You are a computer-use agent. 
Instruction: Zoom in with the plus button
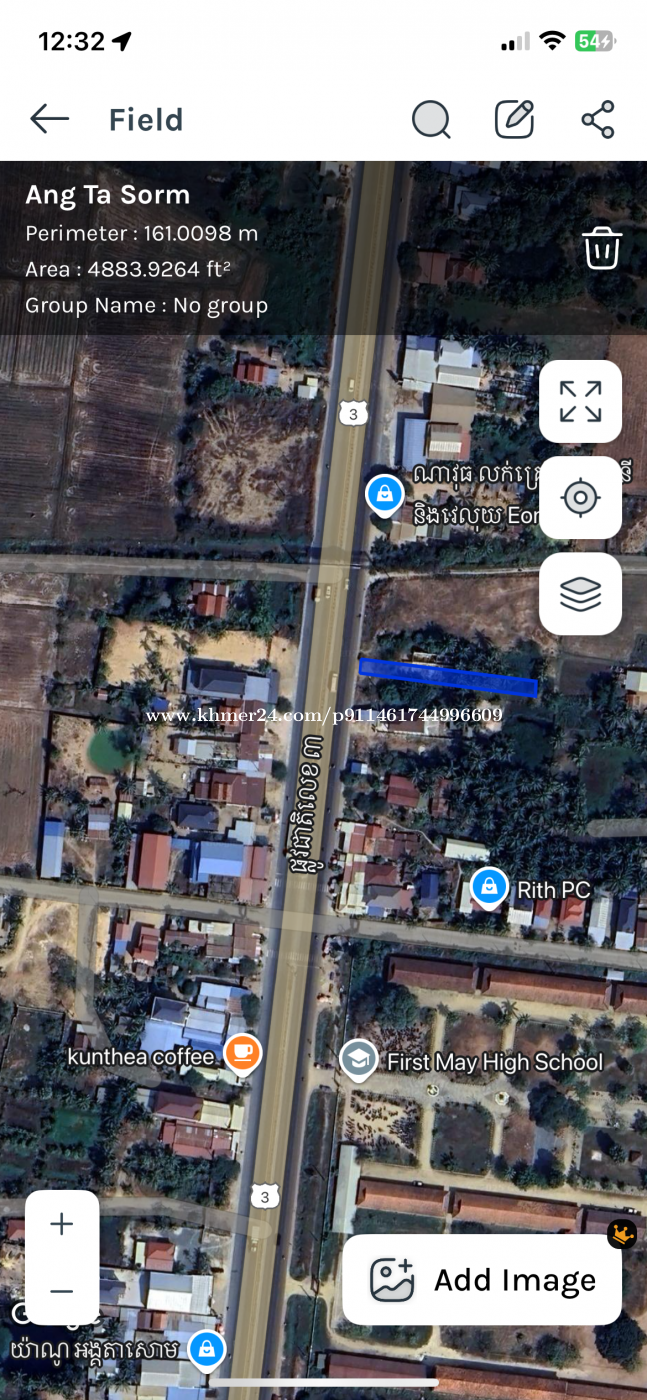pyautogui.click(x=62, y=1224)
